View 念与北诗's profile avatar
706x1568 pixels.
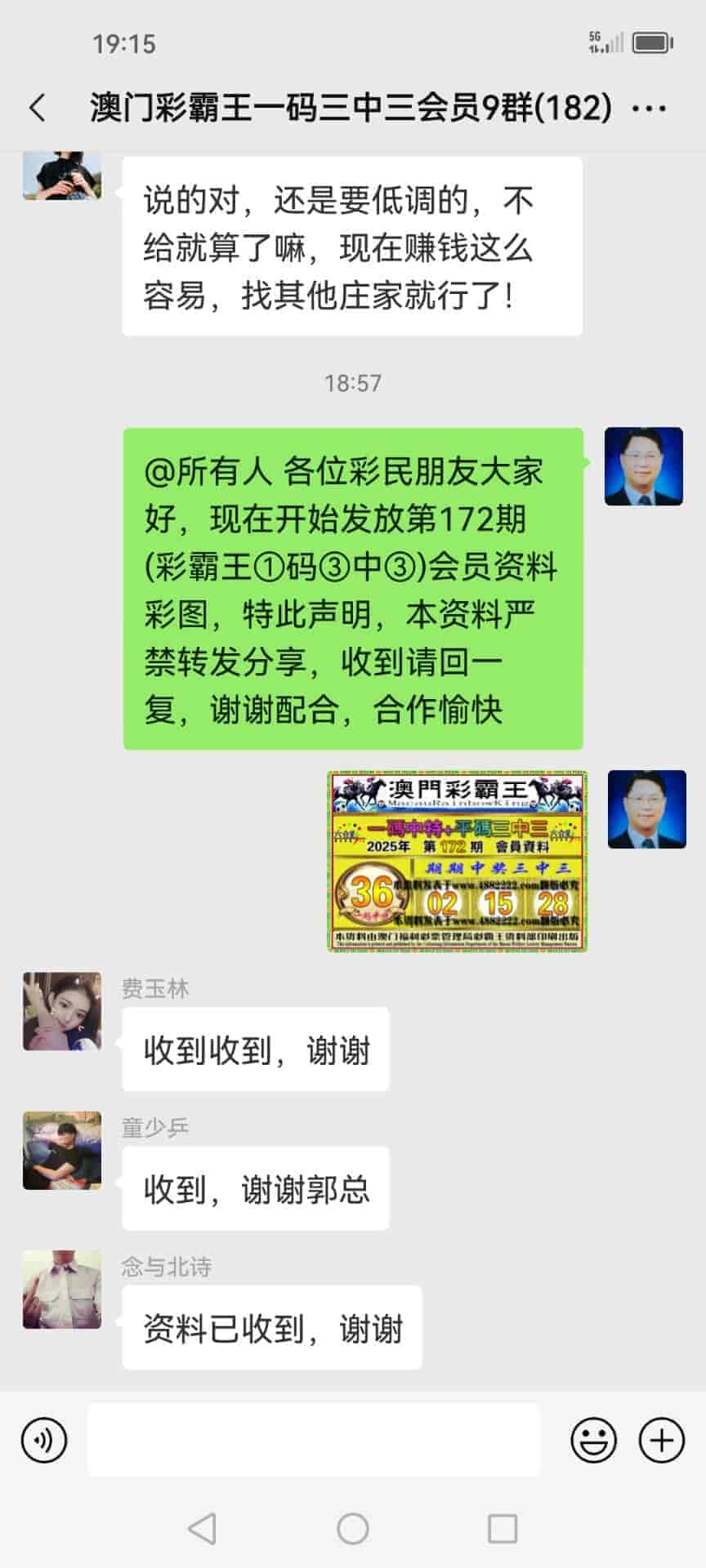tap(62, 1289)
